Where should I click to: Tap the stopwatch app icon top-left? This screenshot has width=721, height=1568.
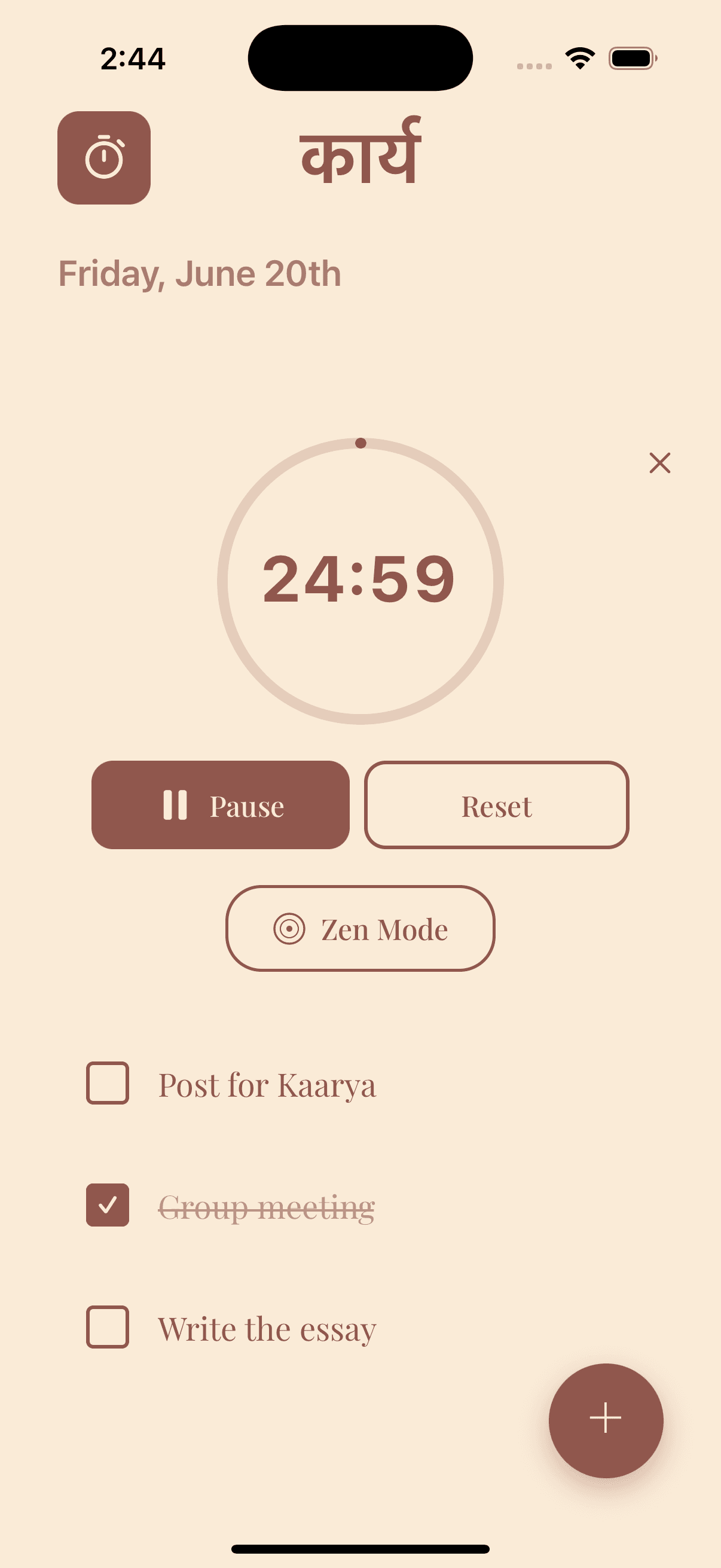click(103, 157)
